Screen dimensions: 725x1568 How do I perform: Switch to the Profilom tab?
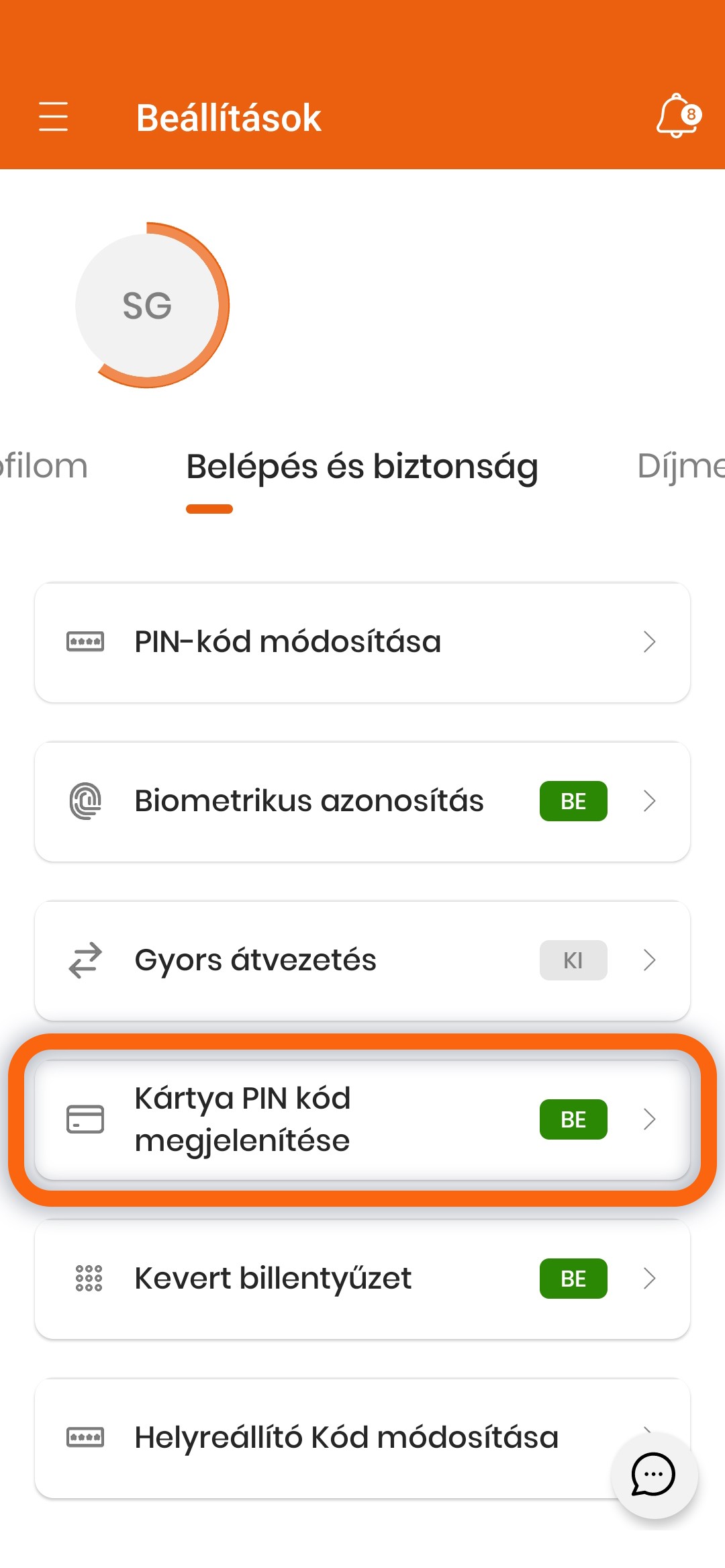click(43, 466)
